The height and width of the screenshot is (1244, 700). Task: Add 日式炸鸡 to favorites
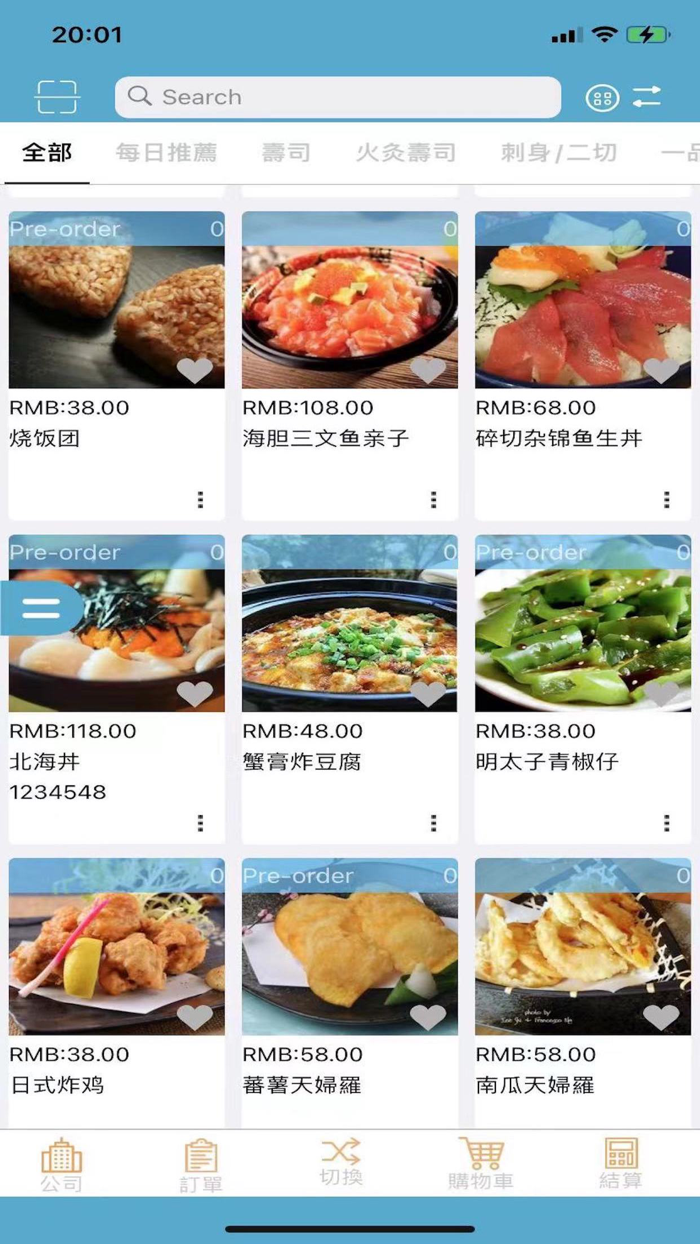[x=195, y=1017]
